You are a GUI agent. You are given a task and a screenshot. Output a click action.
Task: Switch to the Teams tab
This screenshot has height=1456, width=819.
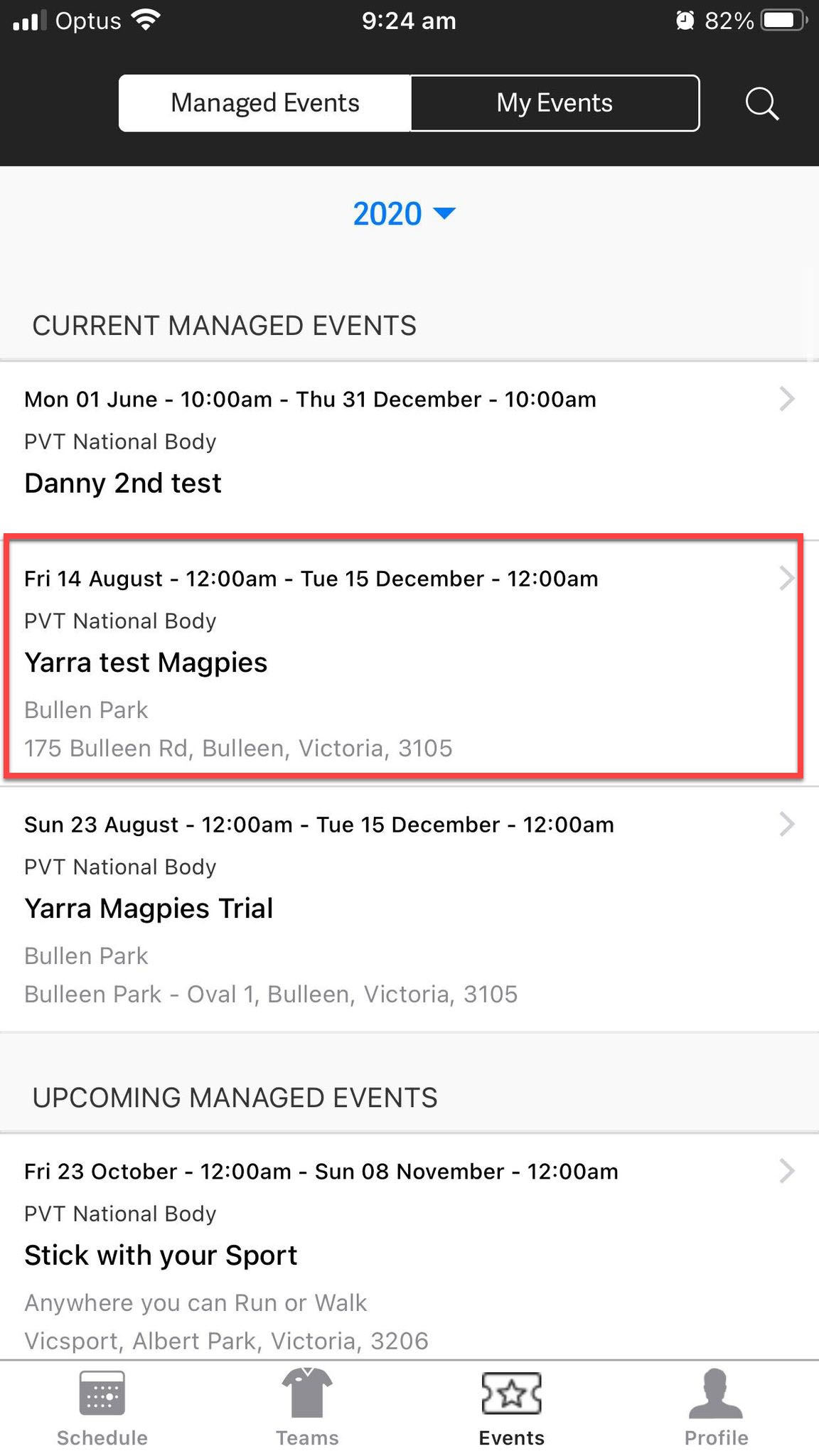tap(307, 1408)
